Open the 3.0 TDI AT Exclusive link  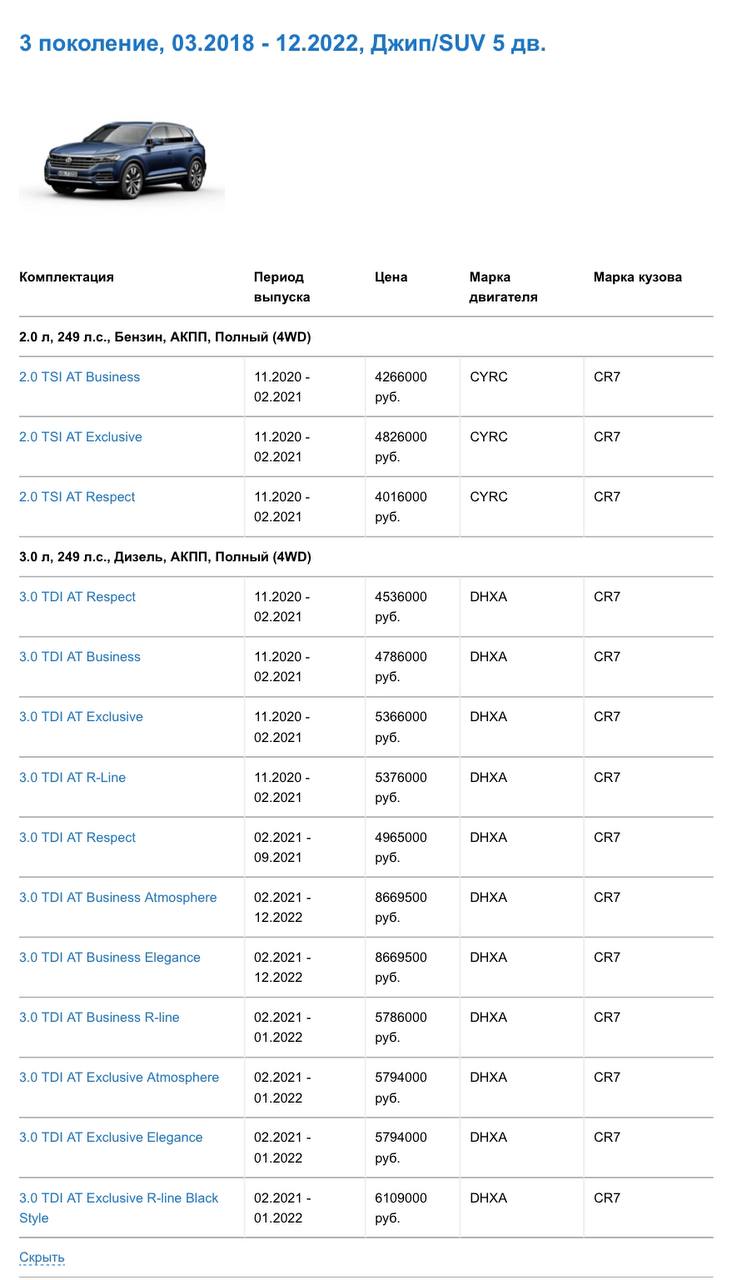click(x=81, y=717)
